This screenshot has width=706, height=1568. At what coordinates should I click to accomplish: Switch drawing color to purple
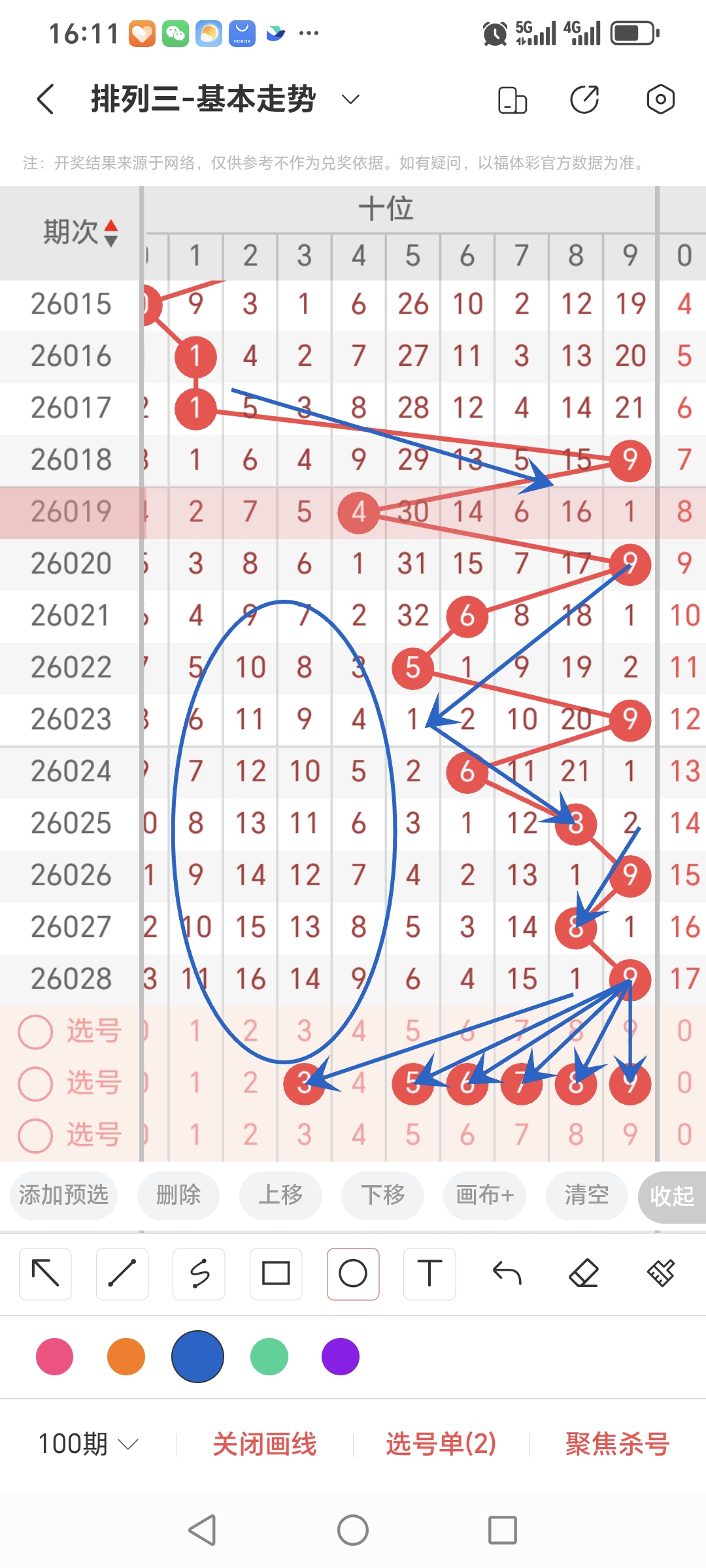340,1356
